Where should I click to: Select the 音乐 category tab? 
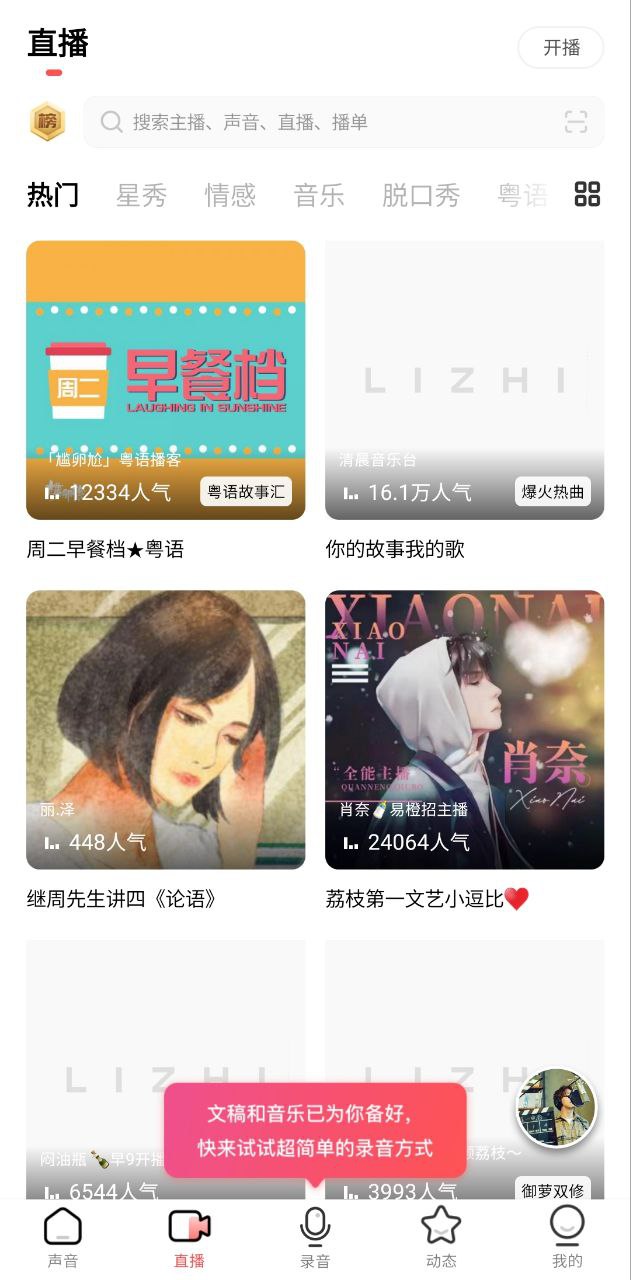coord(319,195)
